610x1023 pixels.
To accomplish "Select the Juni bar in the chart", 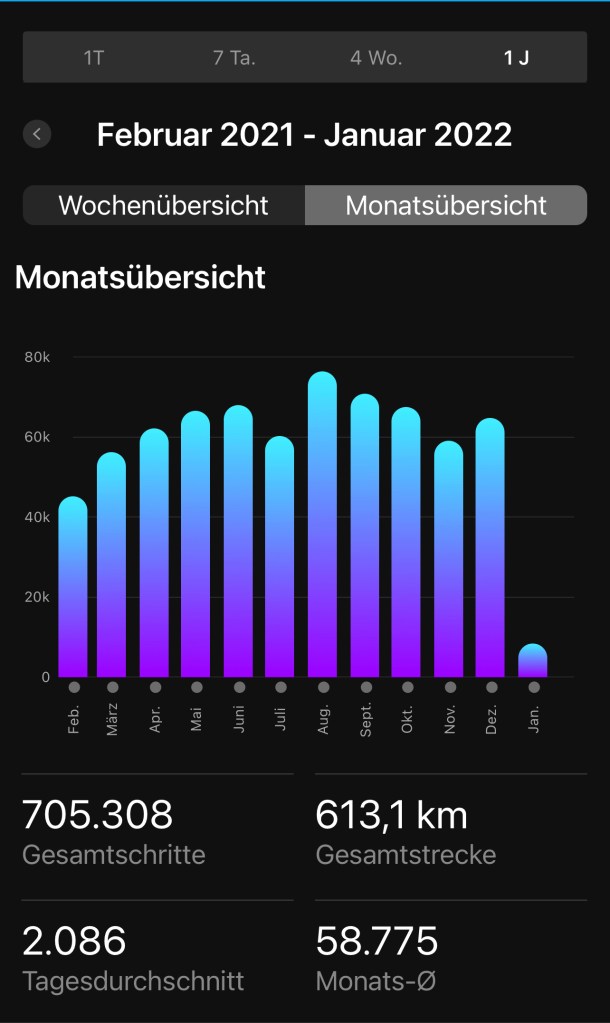I will (238, 542).
